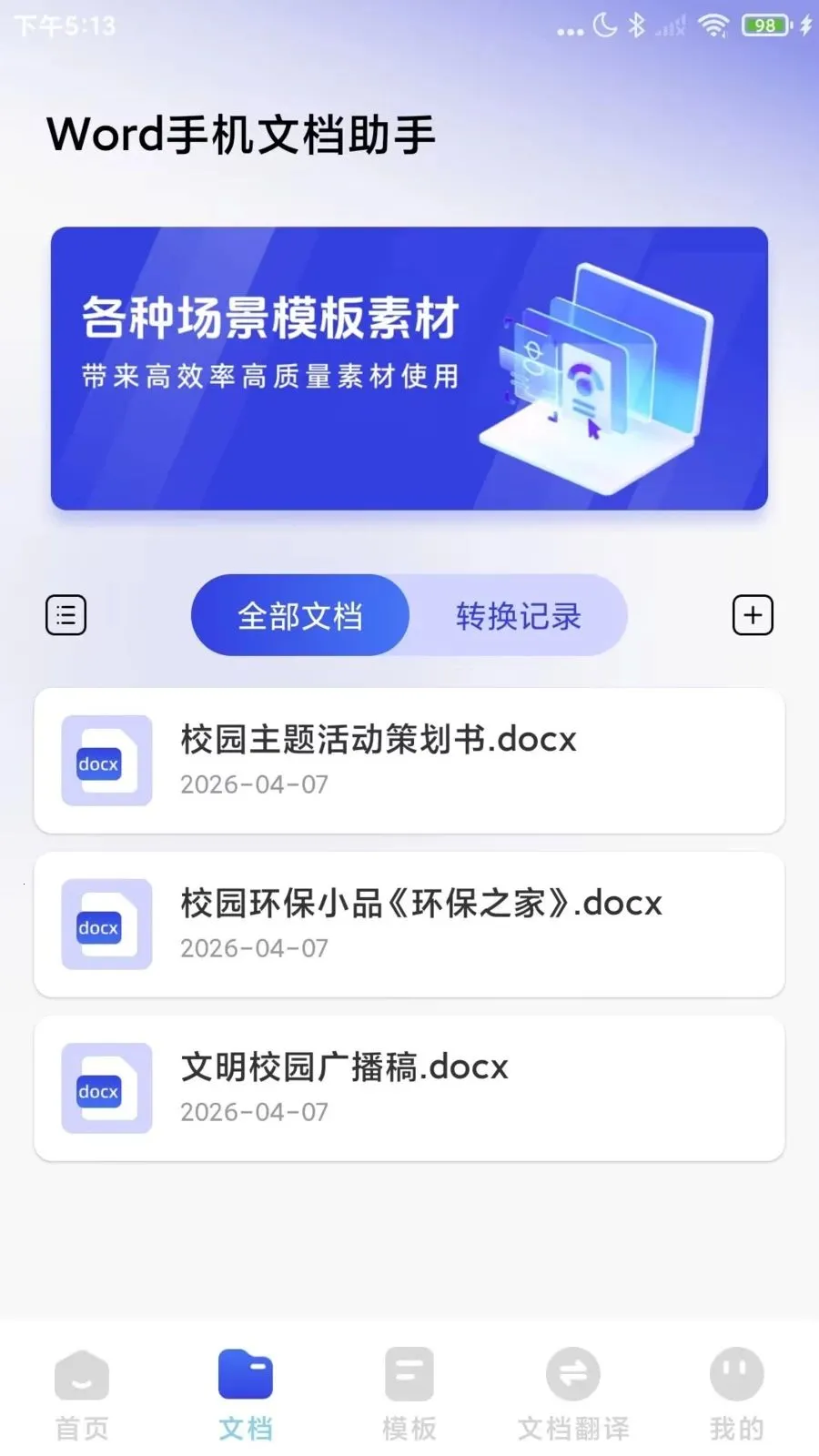Open the 模板 (Templates) icon in bottom bar
Screen dimensions: 819x1456
pyautogui.click(x=408, y=1374)
